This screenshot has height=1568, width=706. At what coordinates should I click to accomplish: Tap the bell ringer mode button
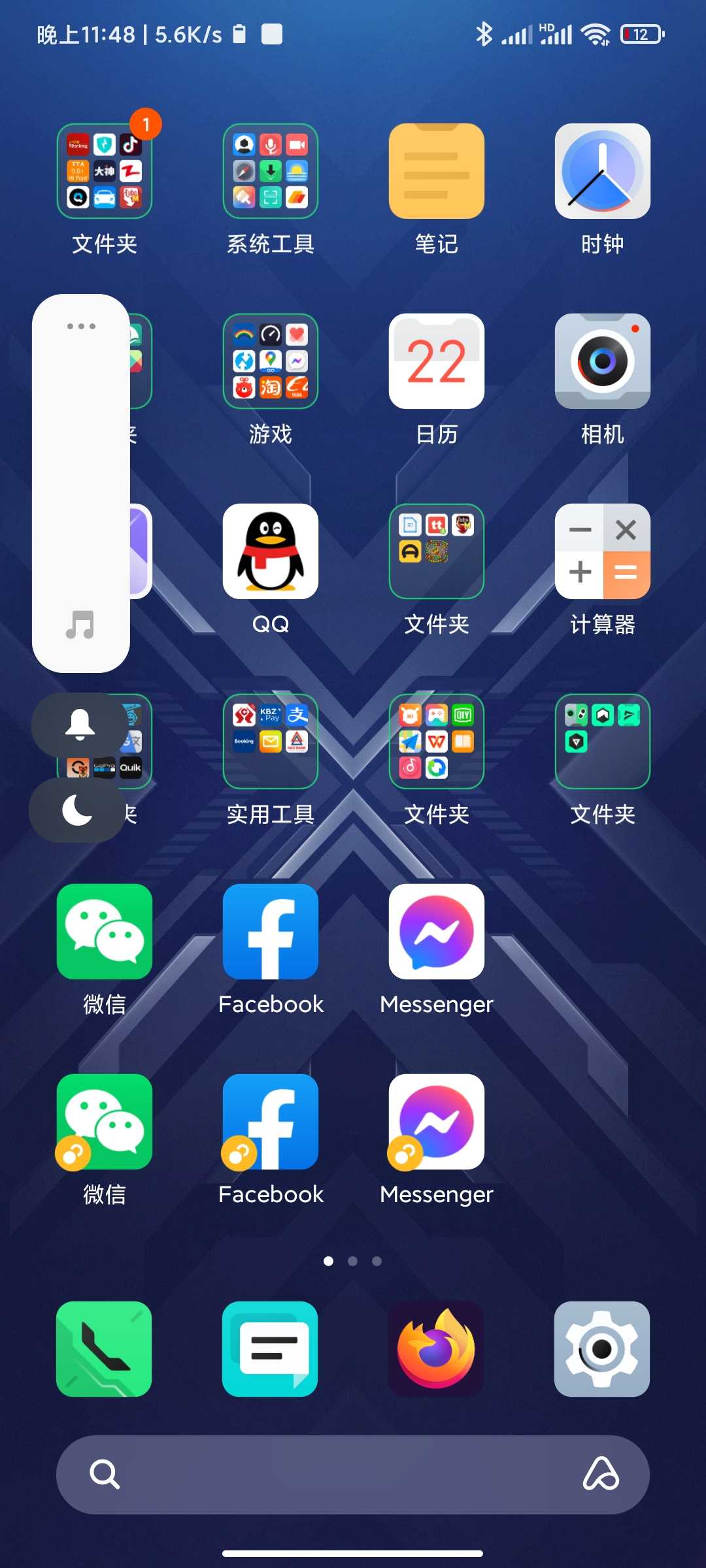[x=80, y=725]
